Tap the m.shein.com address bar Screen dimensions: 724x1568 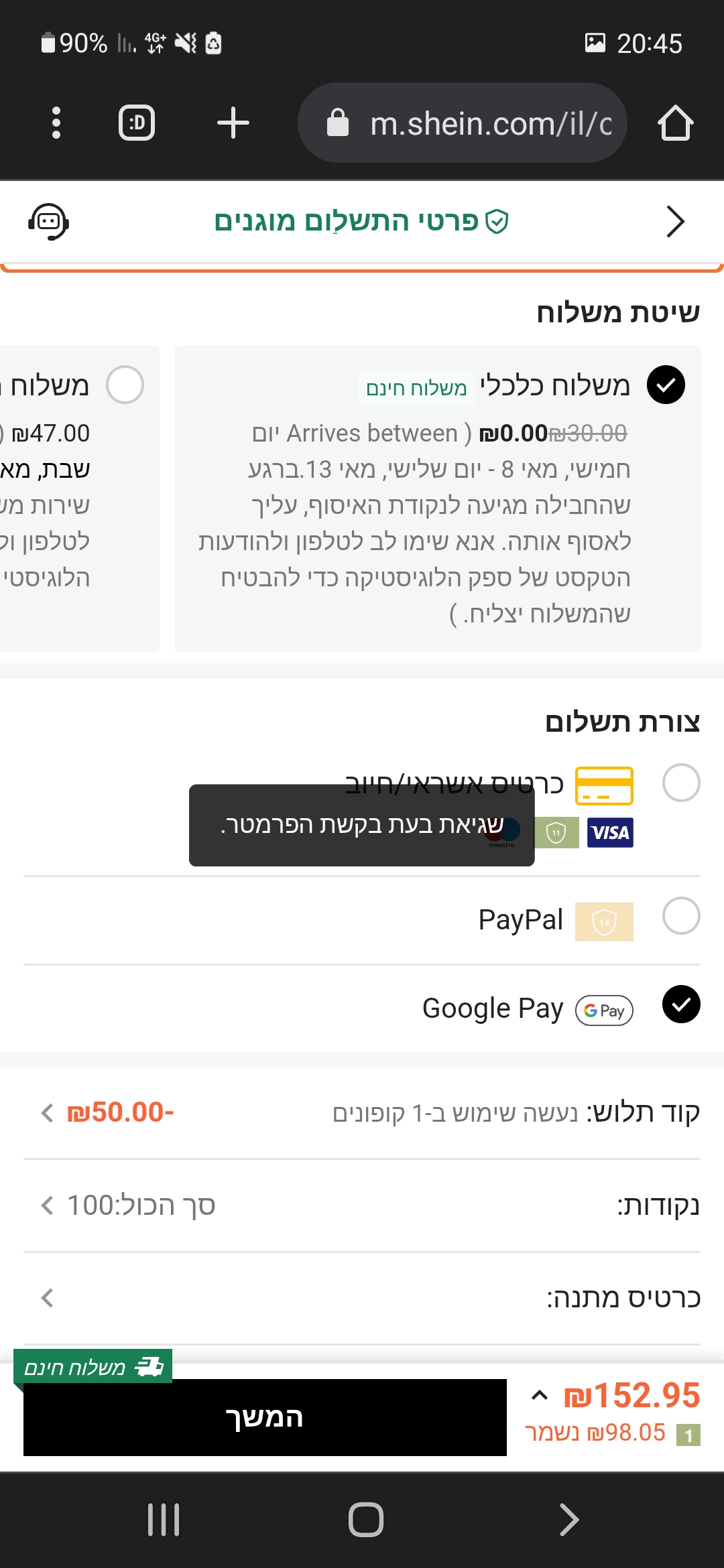click(x=463, y=123)
